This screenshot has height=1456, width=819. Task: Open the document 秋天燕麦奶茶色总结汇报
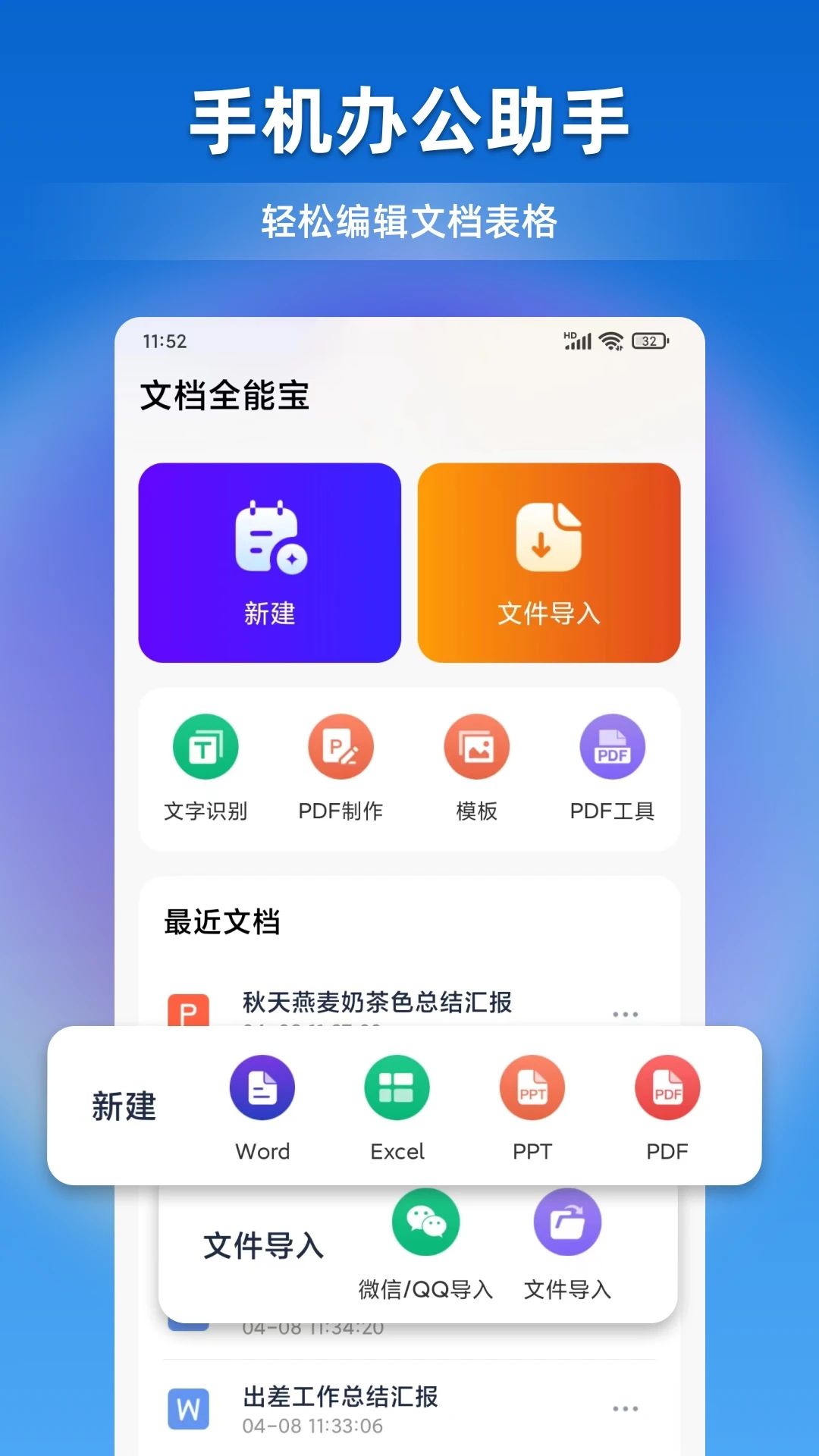(x=375, y=1003)
